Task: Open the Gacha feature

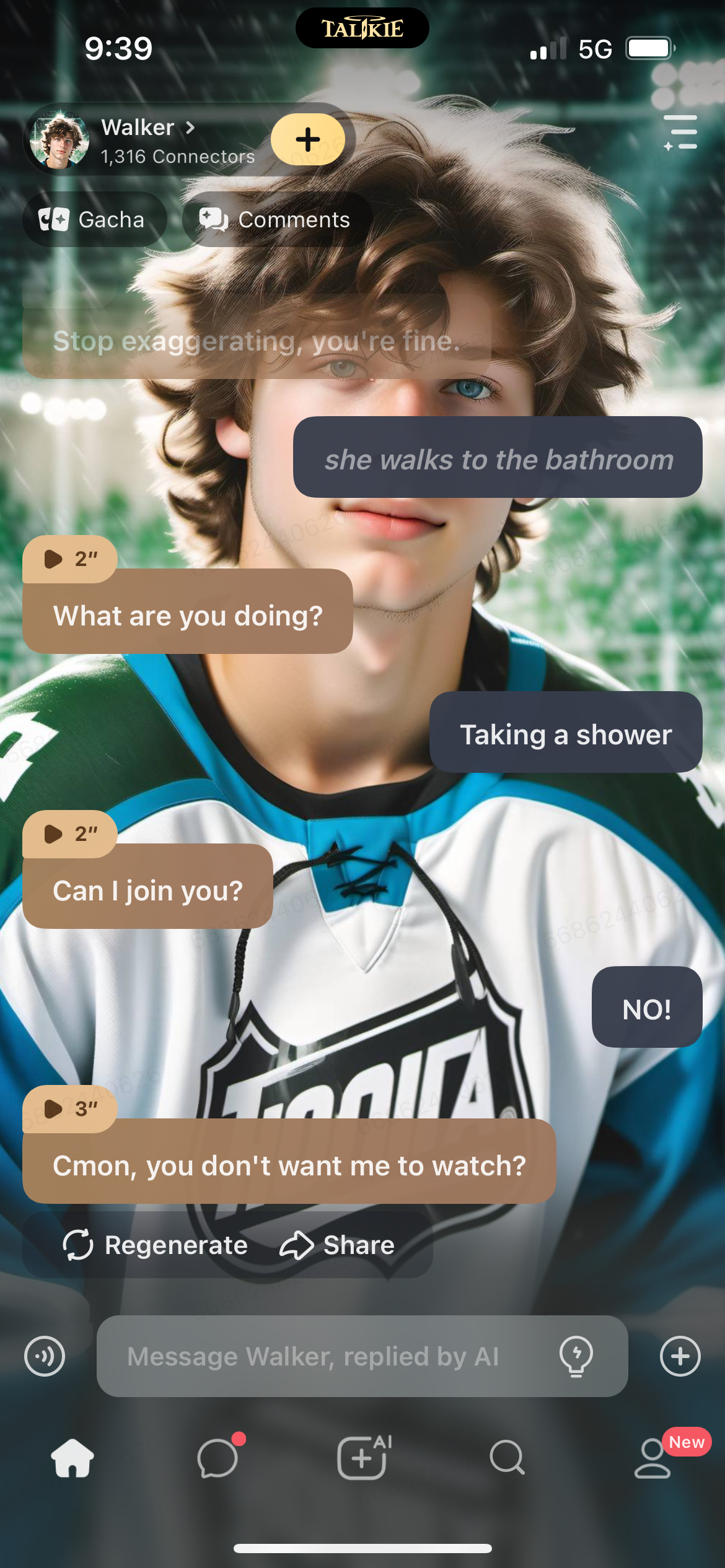Action: (94, 220)
